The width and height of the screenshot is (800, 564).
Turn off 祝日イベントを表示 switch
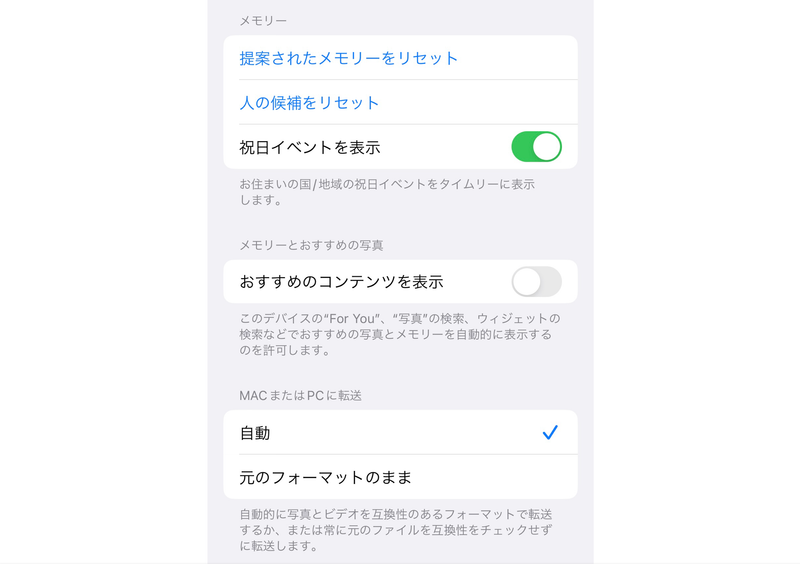[x=536, y=147]
